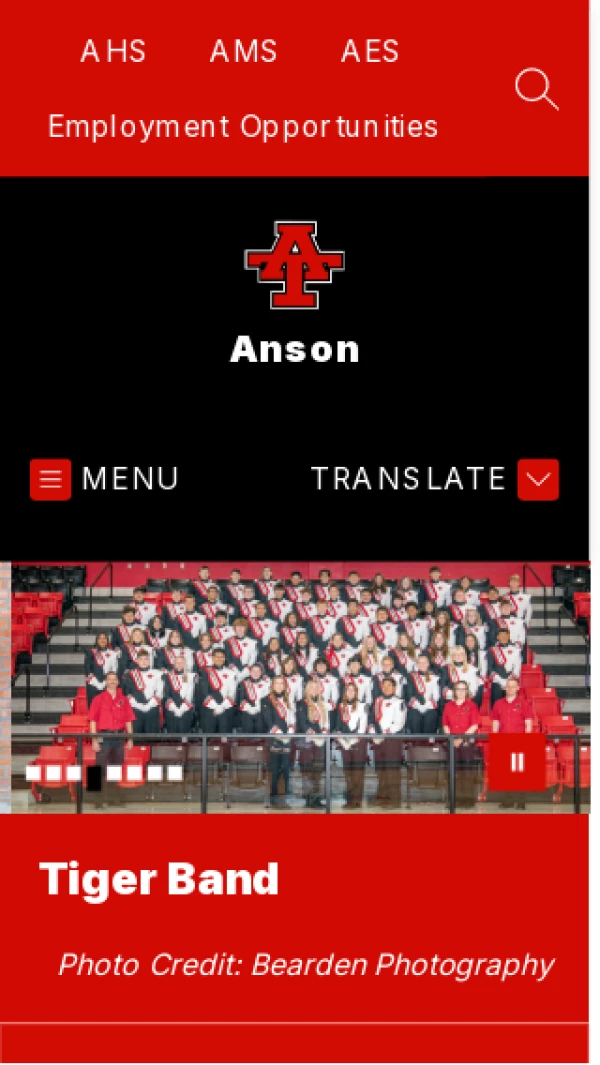Open the search magnifier icon
The image size is (600, 1065).
(536, 90)
